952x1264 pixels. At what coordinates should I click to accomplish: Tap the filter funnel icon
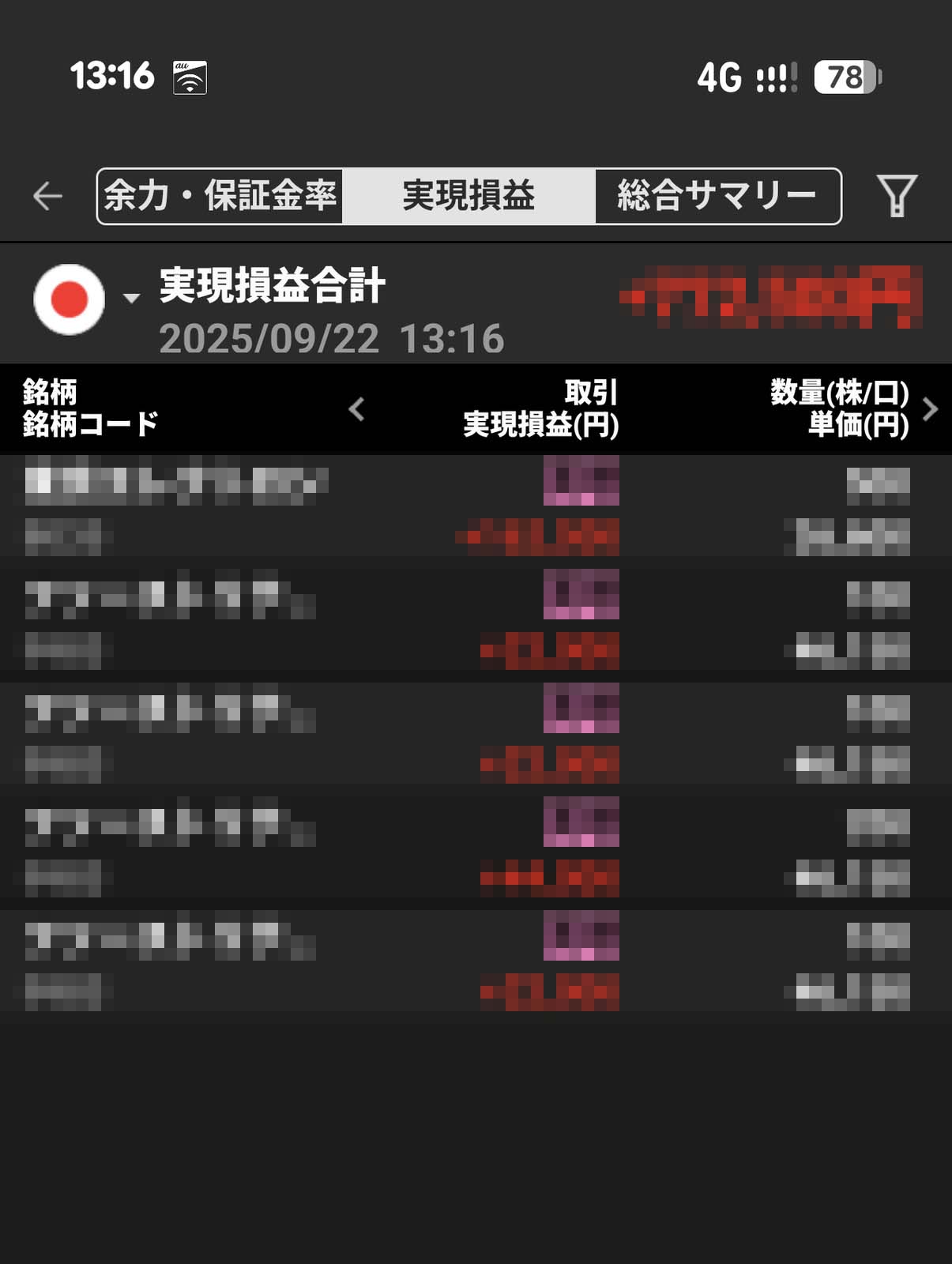tap(895, 194)
